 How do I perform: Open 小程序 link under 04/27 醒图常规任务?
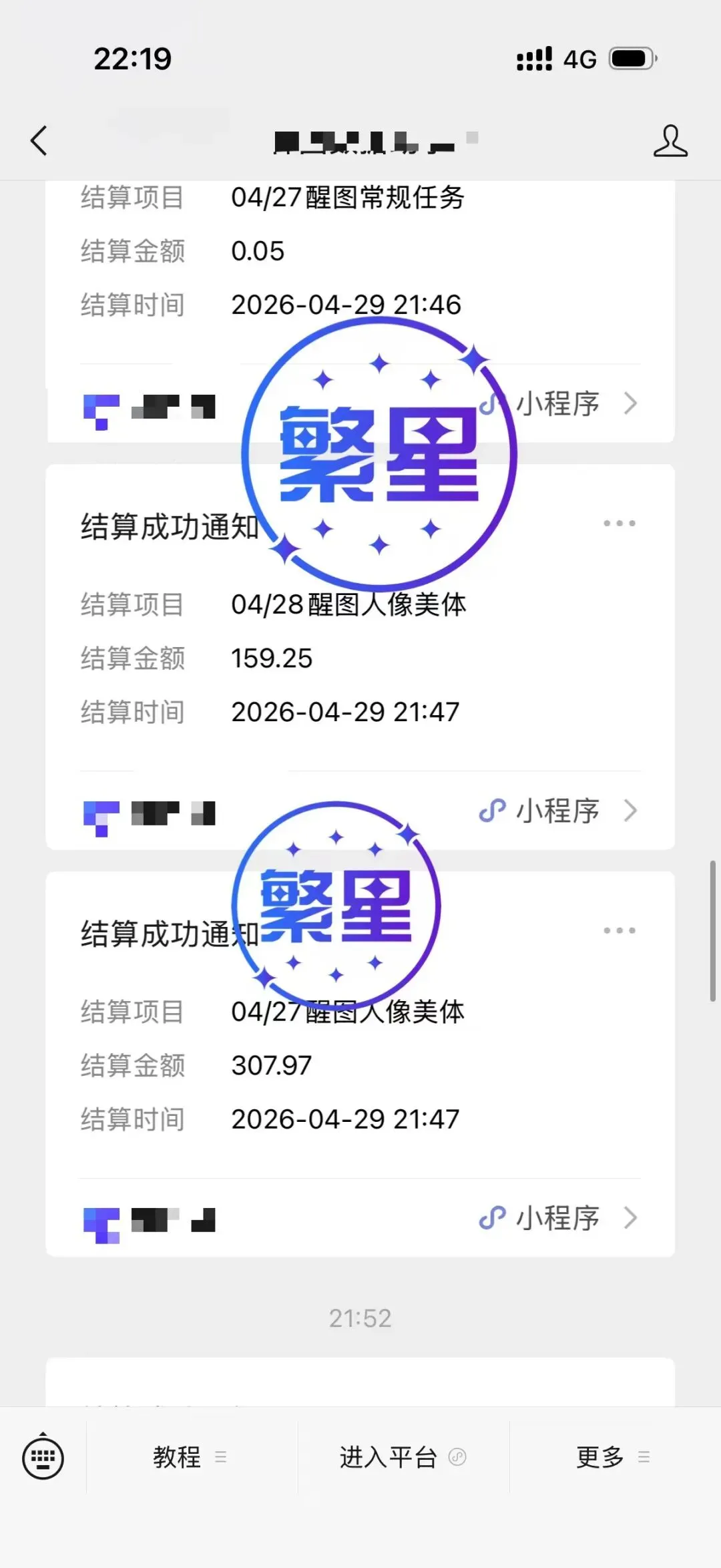(558, 403)
